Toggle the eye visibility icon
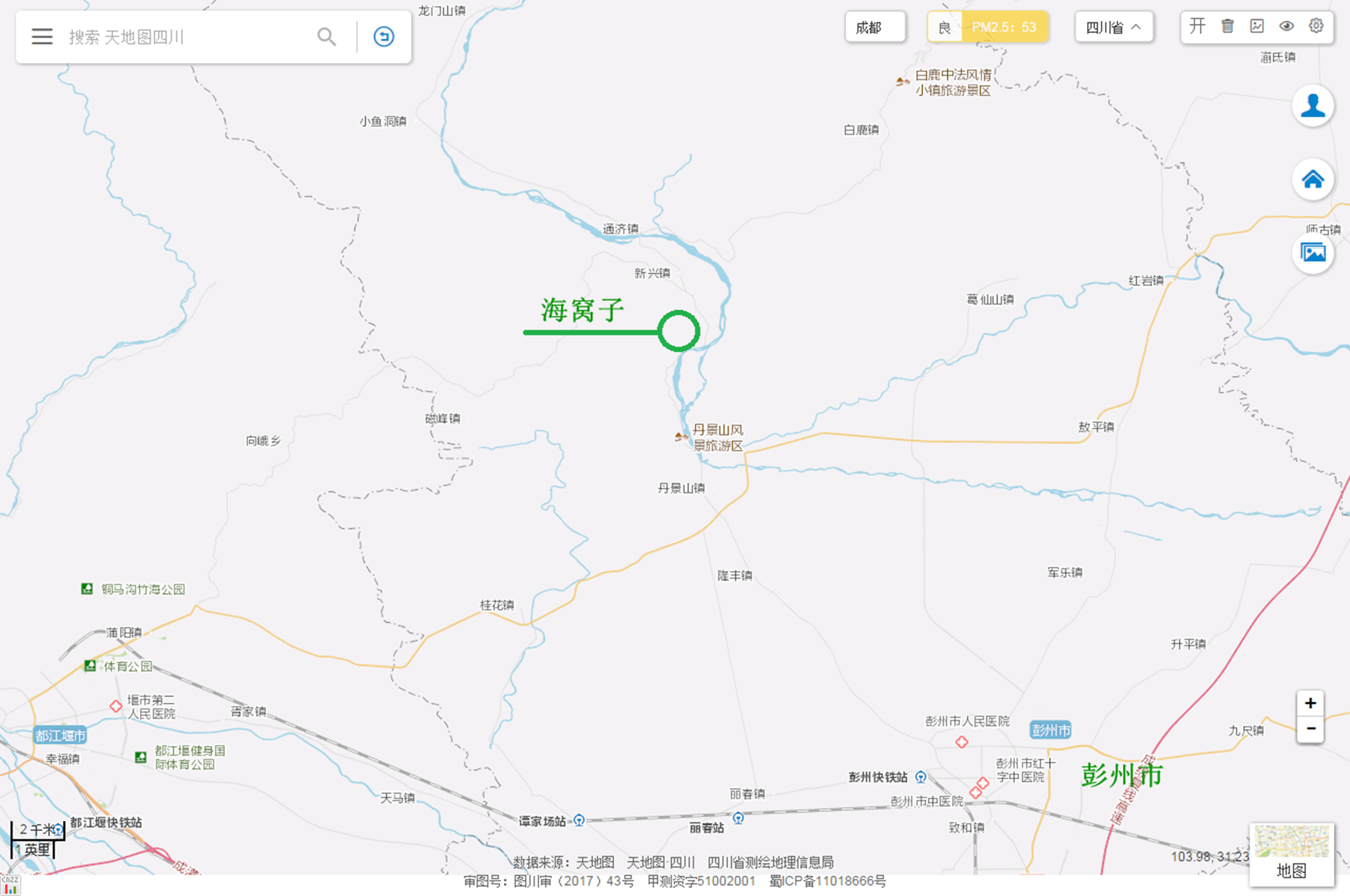The height and width of the screenshot is (896, 1350). click(1286, 26)
